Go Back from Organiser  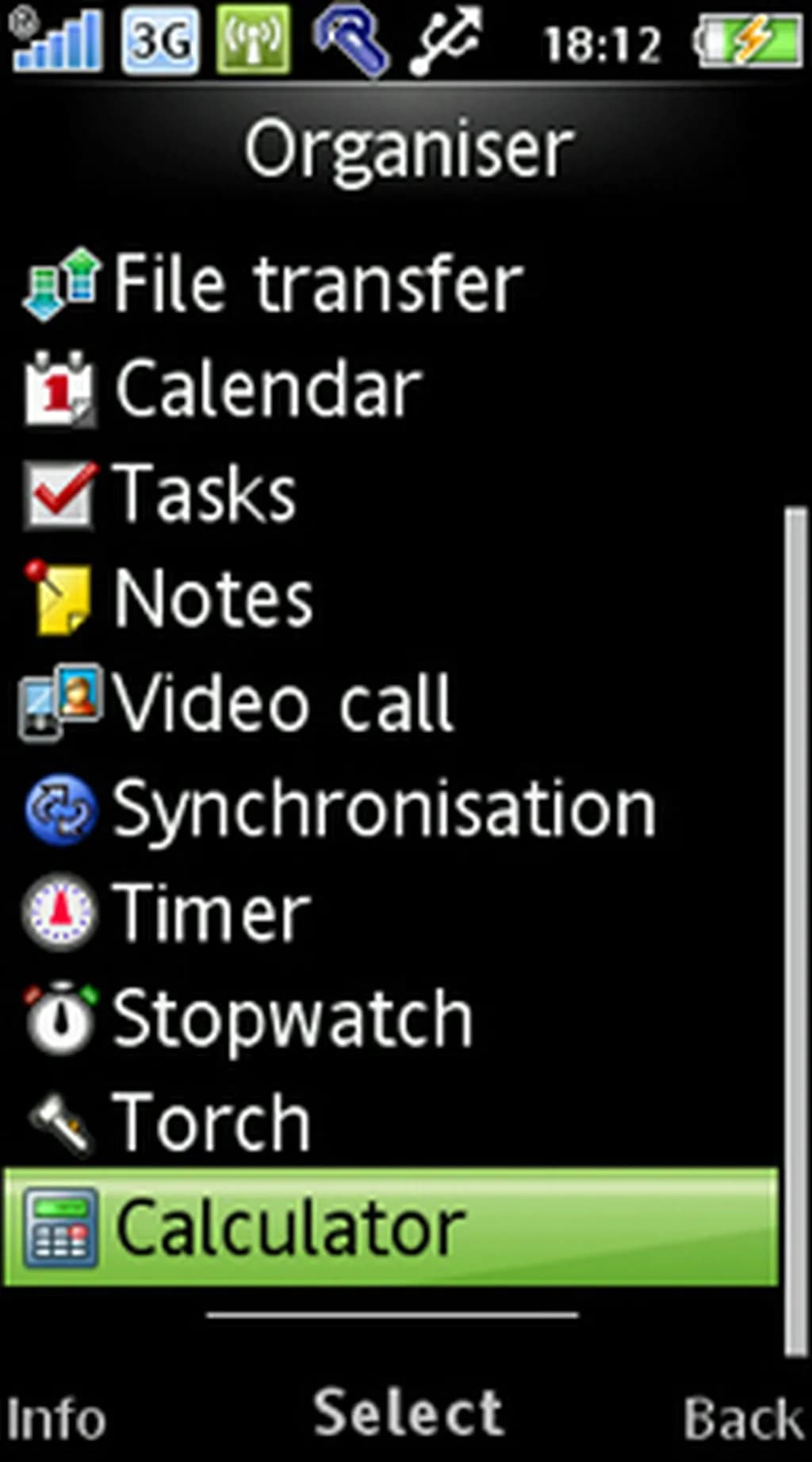pyautogui.click(x=742, y=1418)
